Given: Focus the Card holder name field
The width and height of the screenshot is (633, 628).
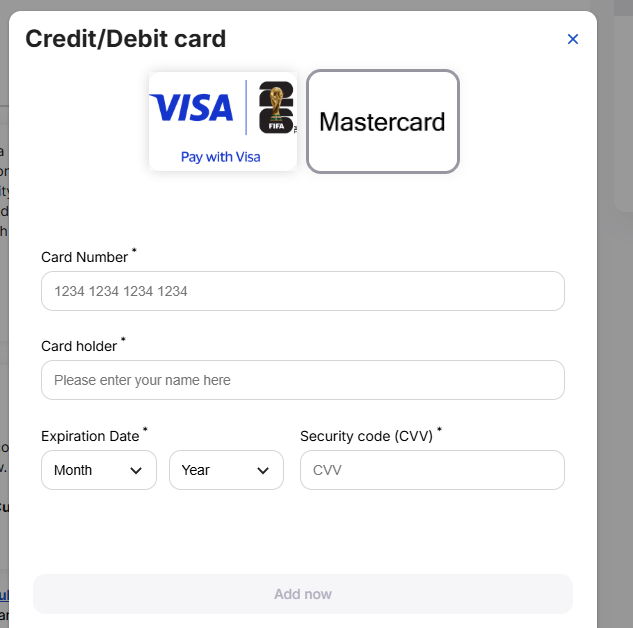Looking at the screenshot, I should [302, 380].
